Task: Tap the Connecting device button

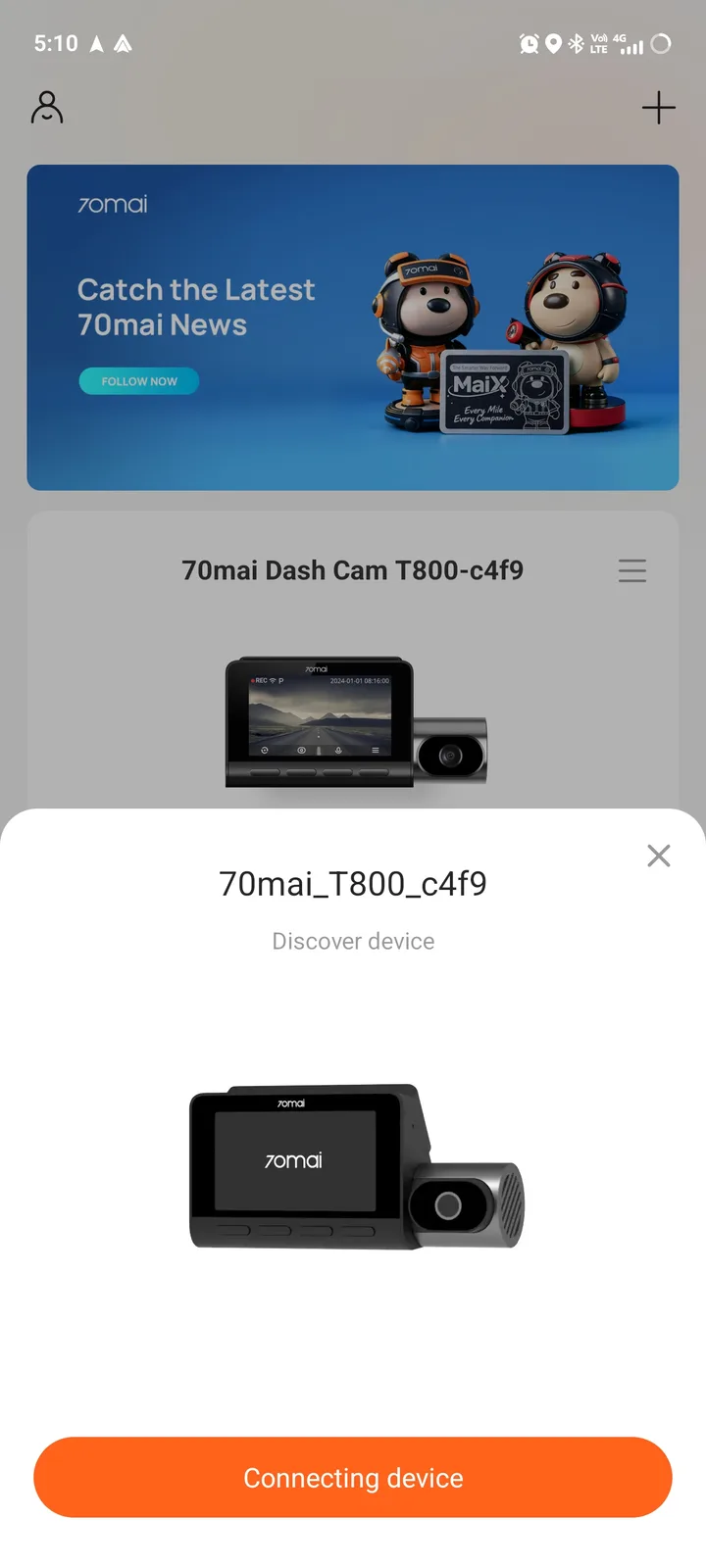Action: [x=353, y=1477]
